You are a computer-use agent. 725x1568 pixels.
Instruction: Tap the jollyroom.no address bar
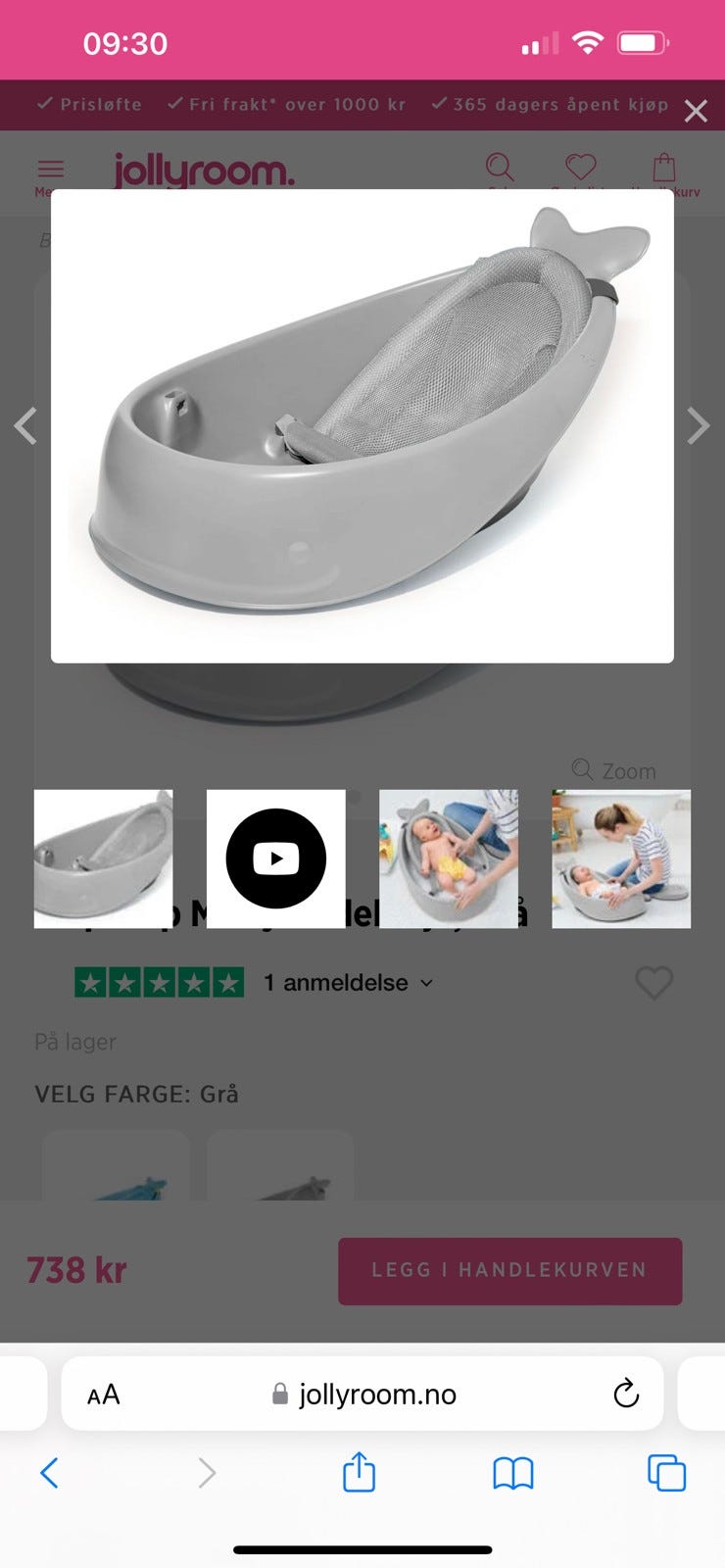364,1394
